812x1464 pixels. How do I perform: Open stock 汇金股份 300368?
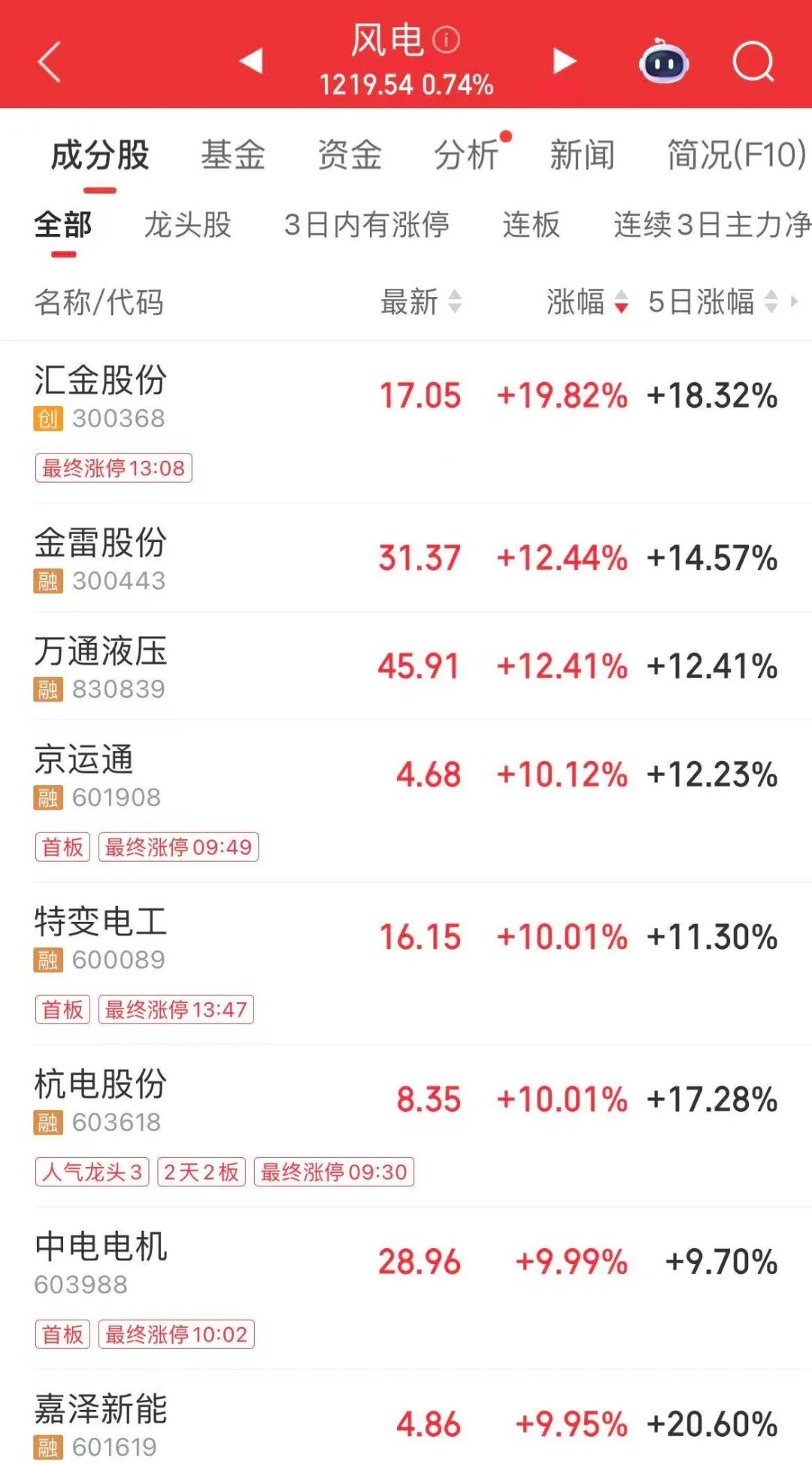tap(406, 422)
